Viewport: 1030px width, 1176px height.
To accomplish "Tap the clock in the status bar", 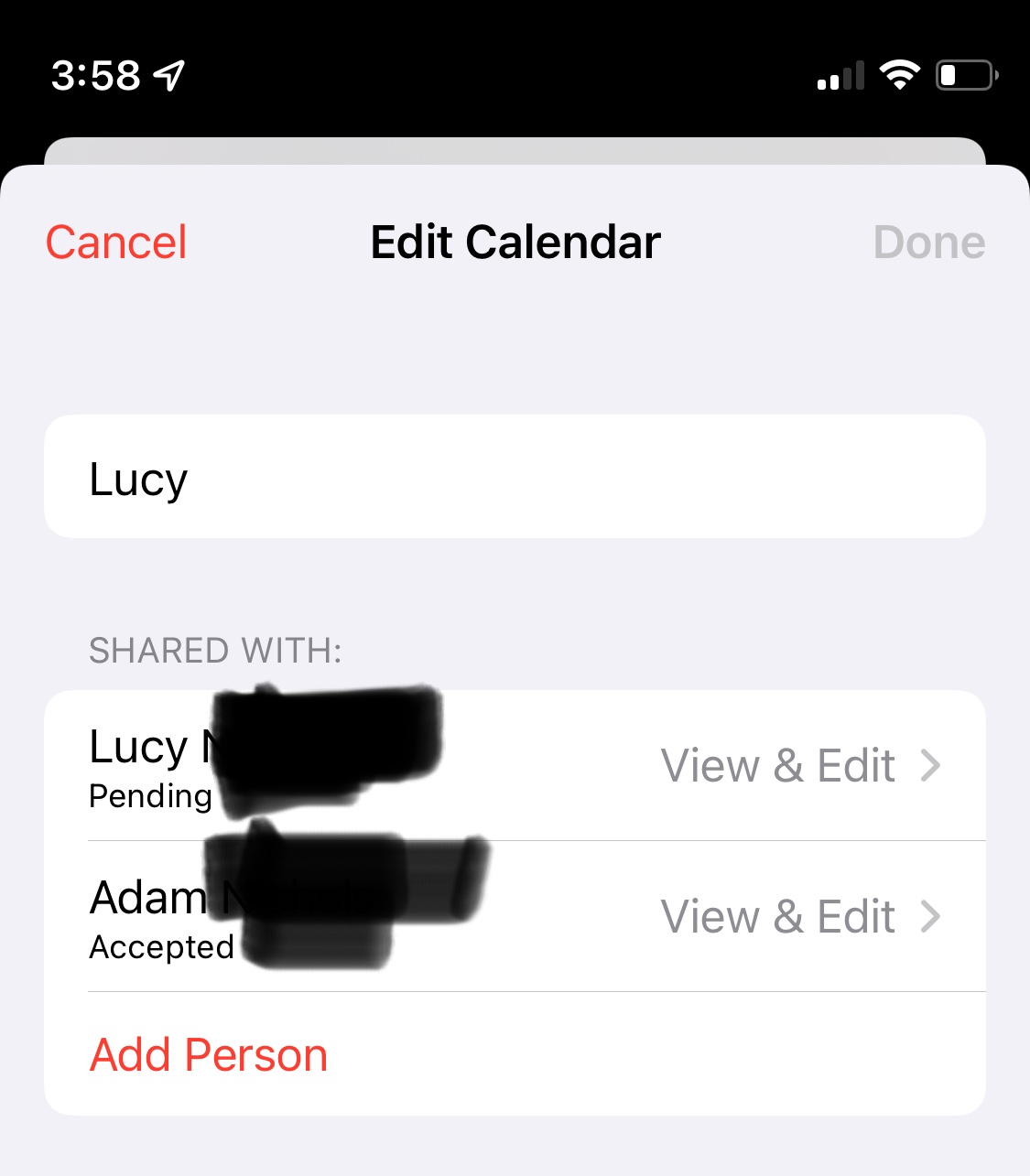I will click(96, 75).
